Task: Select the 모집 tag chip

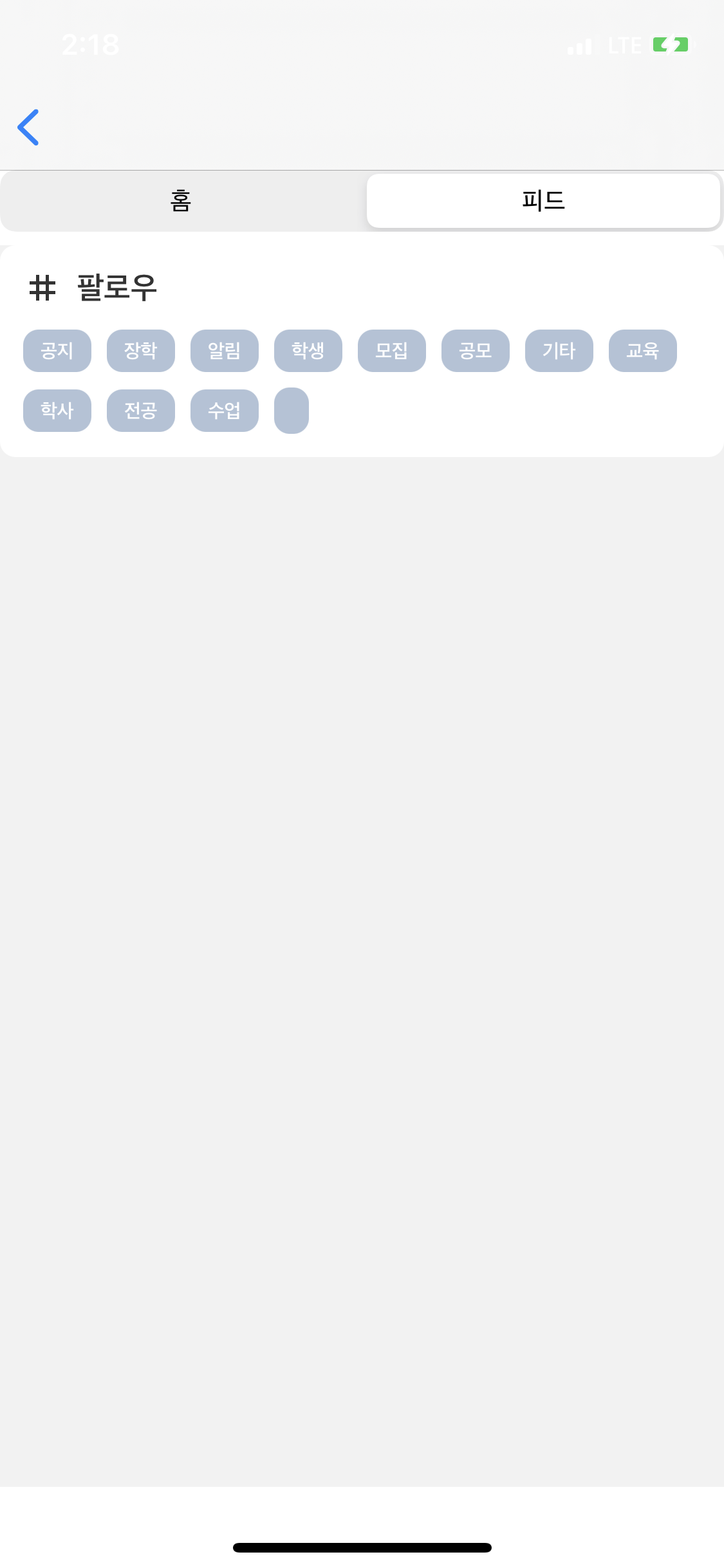Action: (x=392, y=351)
